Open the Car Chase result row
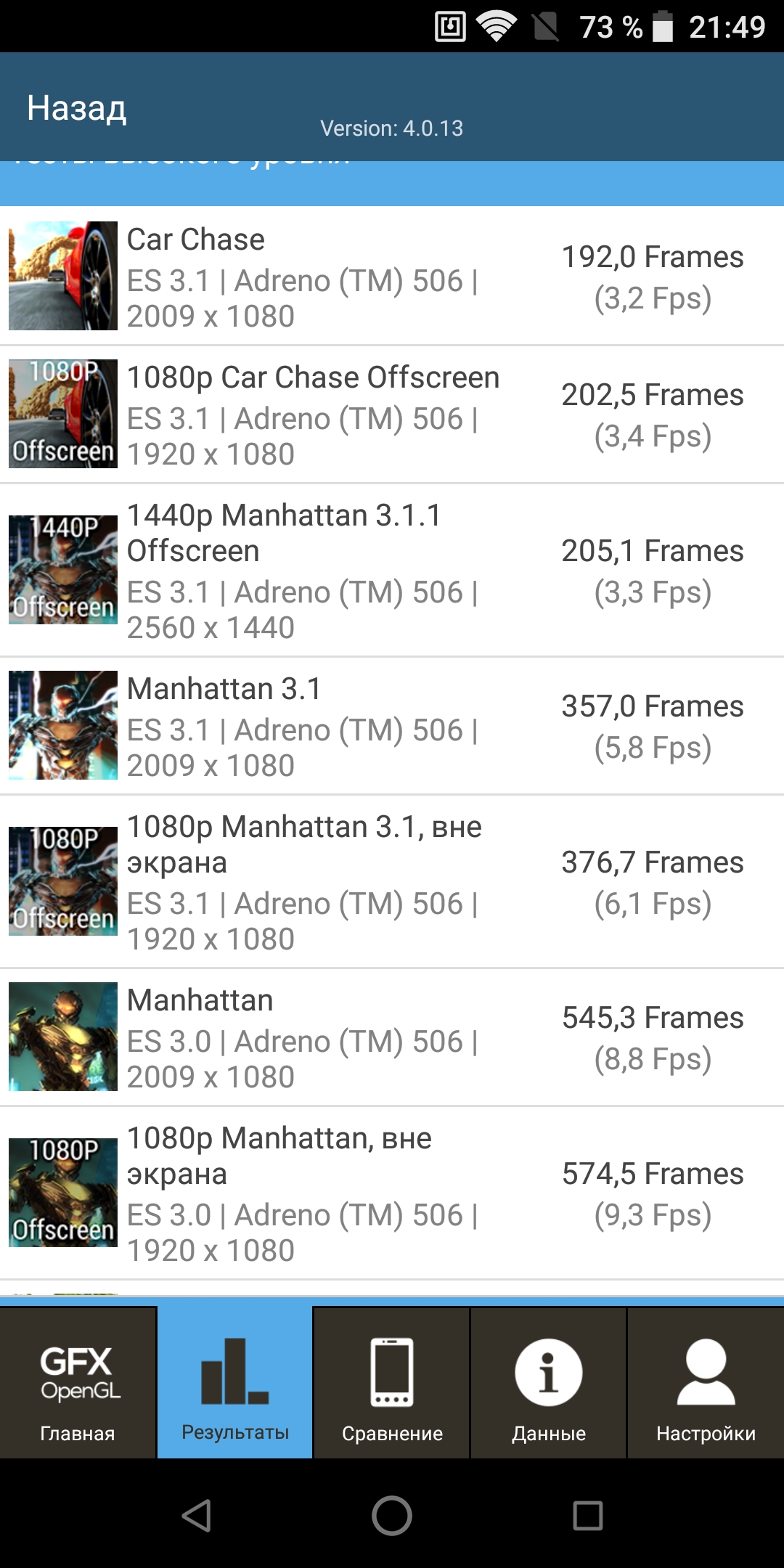784x1568 pixels. point(392,276)
